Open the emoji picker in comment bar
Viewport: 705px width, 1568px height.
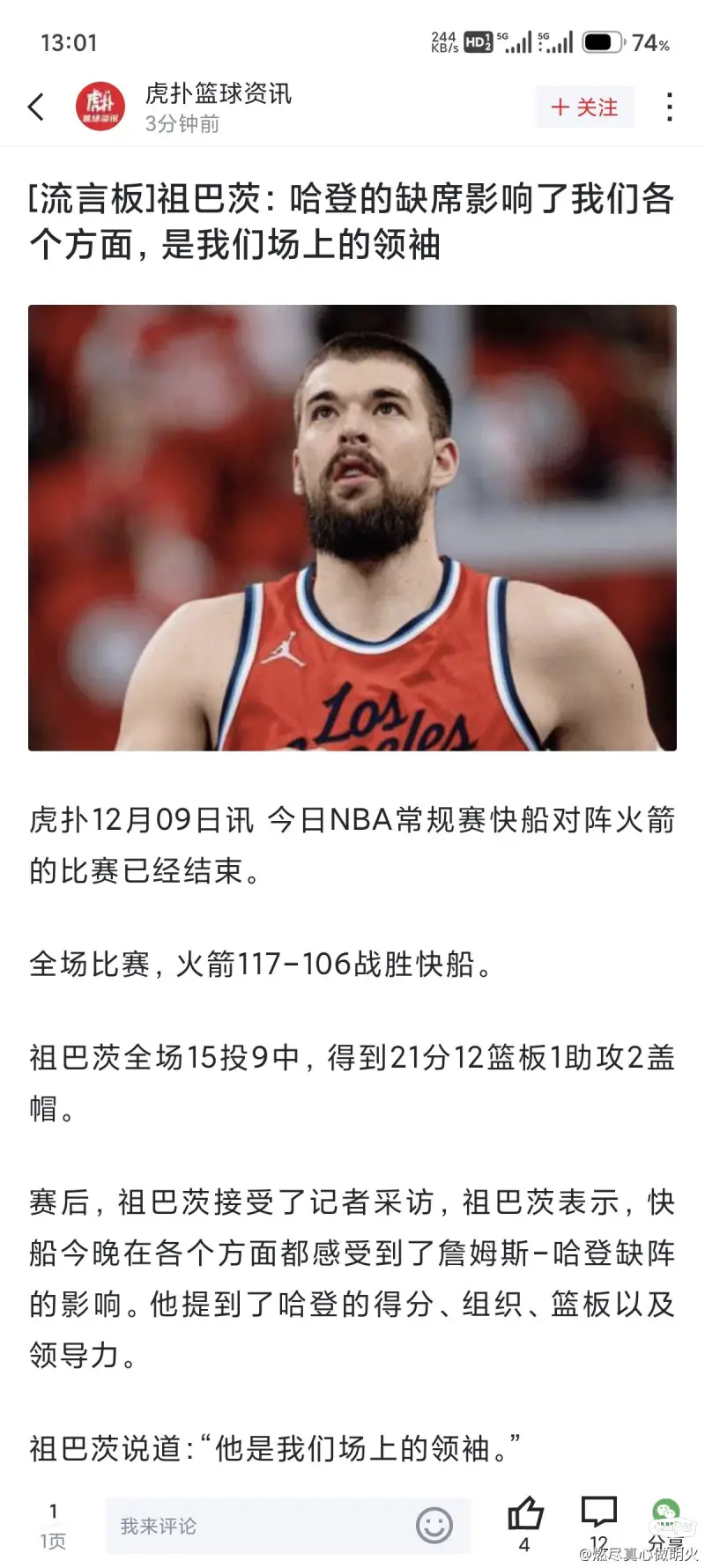(x=434, y=1525)
